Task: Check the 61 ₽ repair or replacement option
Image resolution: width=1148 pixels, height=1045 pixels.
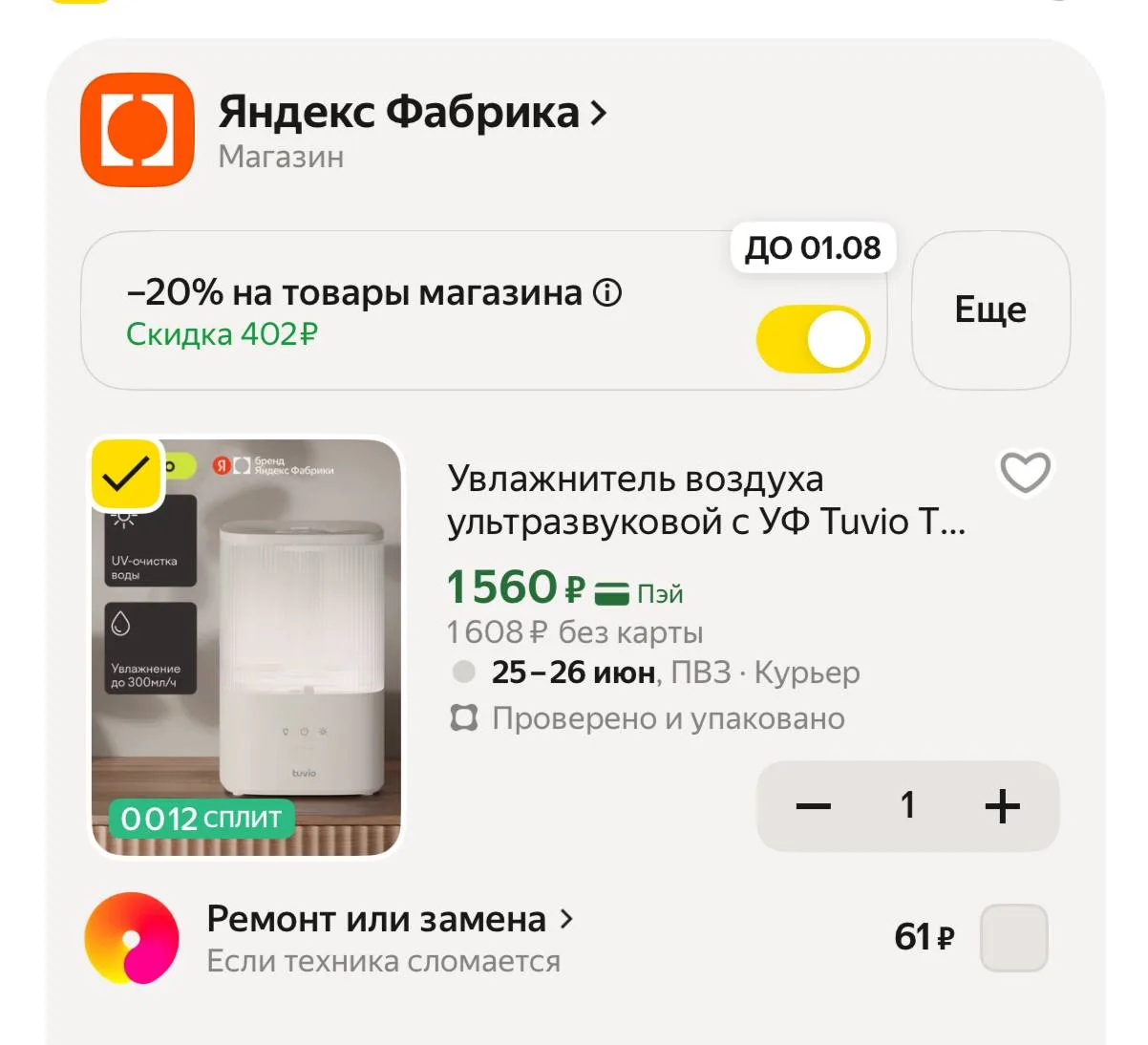Action: tap(1014, 937)
